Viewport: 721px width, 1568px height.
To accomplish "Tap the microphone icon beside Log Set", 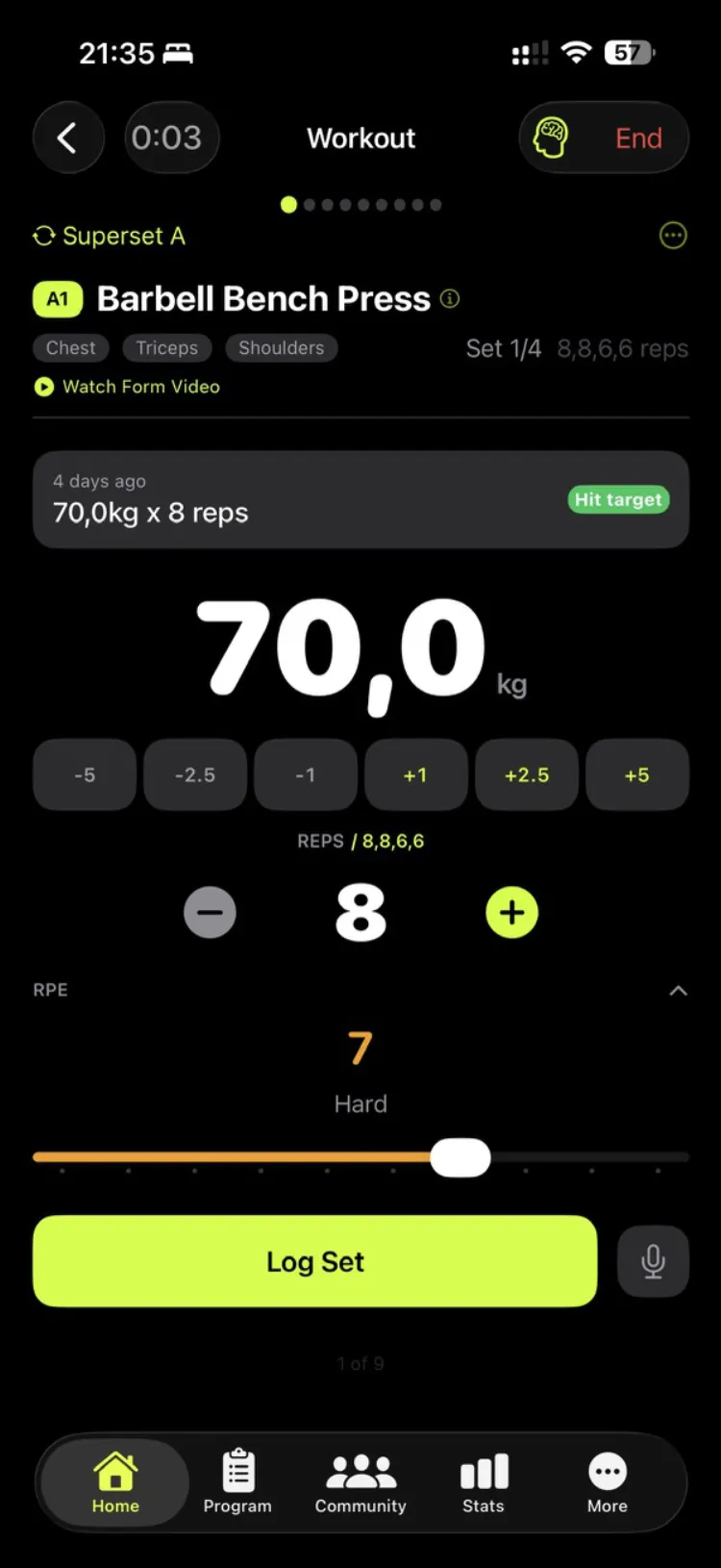I will (653, 1261).
